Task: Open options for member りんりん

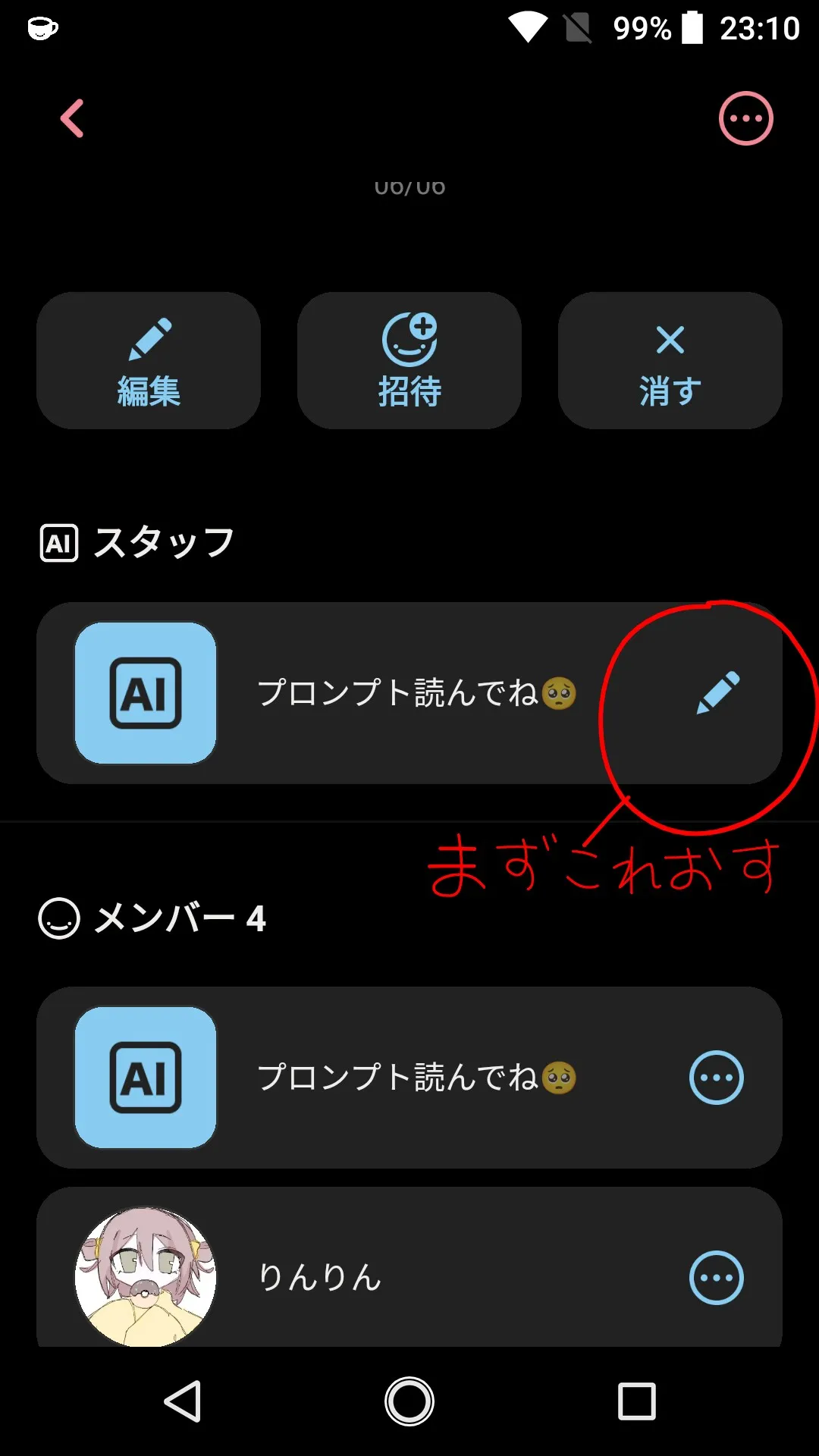Action: [716, 1278]
